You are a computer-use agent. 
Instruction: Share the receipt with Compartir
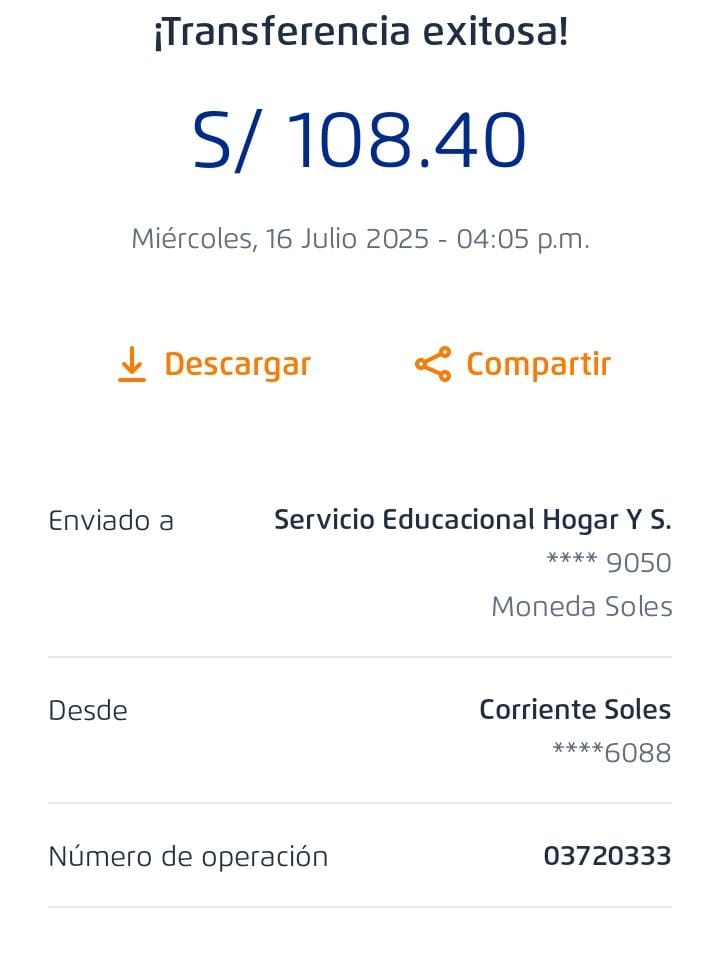pyautogui.click(x=513, y=365)
